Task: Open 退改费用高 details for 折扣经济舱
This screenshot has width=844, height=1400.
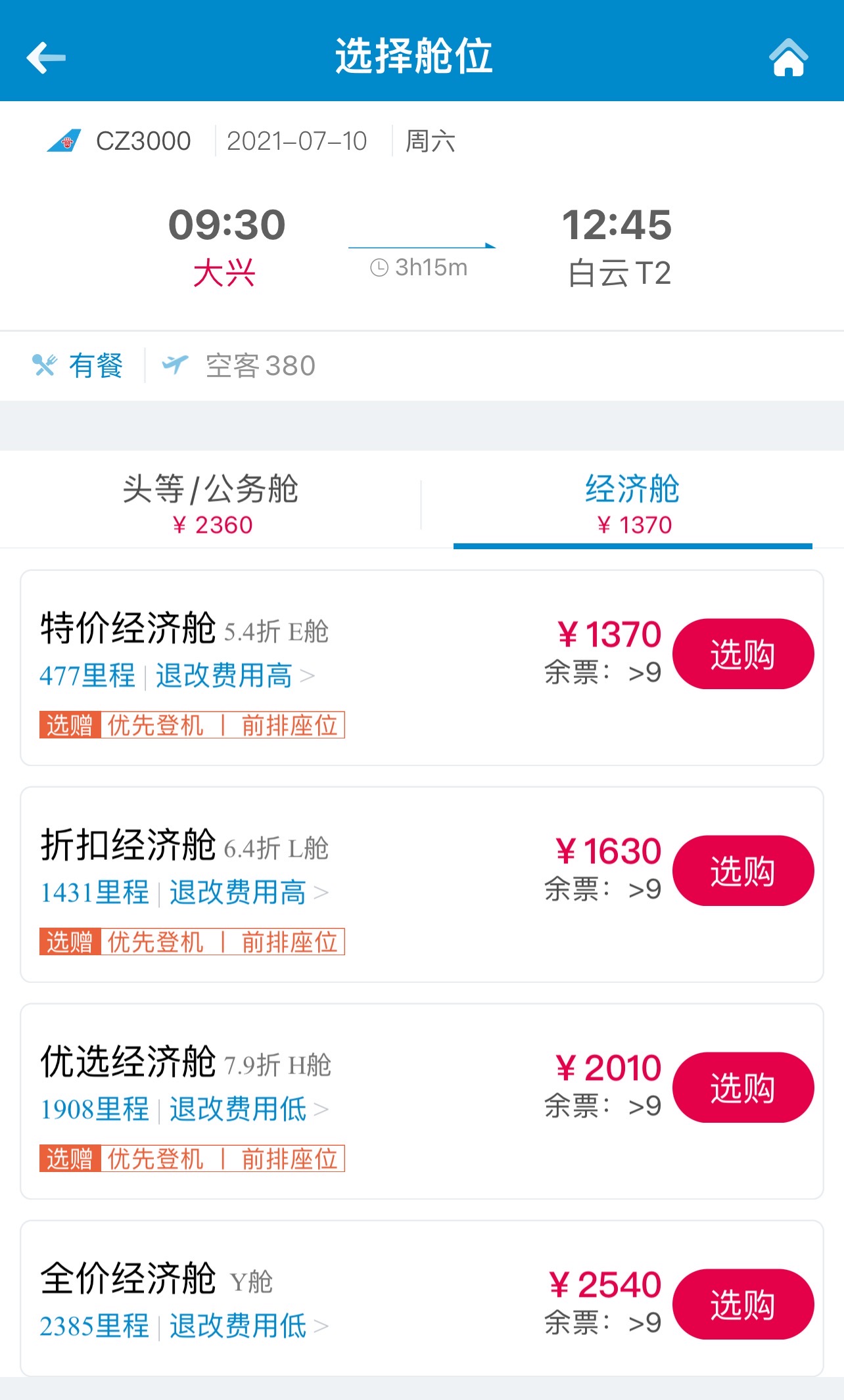Action: (248, 893)
